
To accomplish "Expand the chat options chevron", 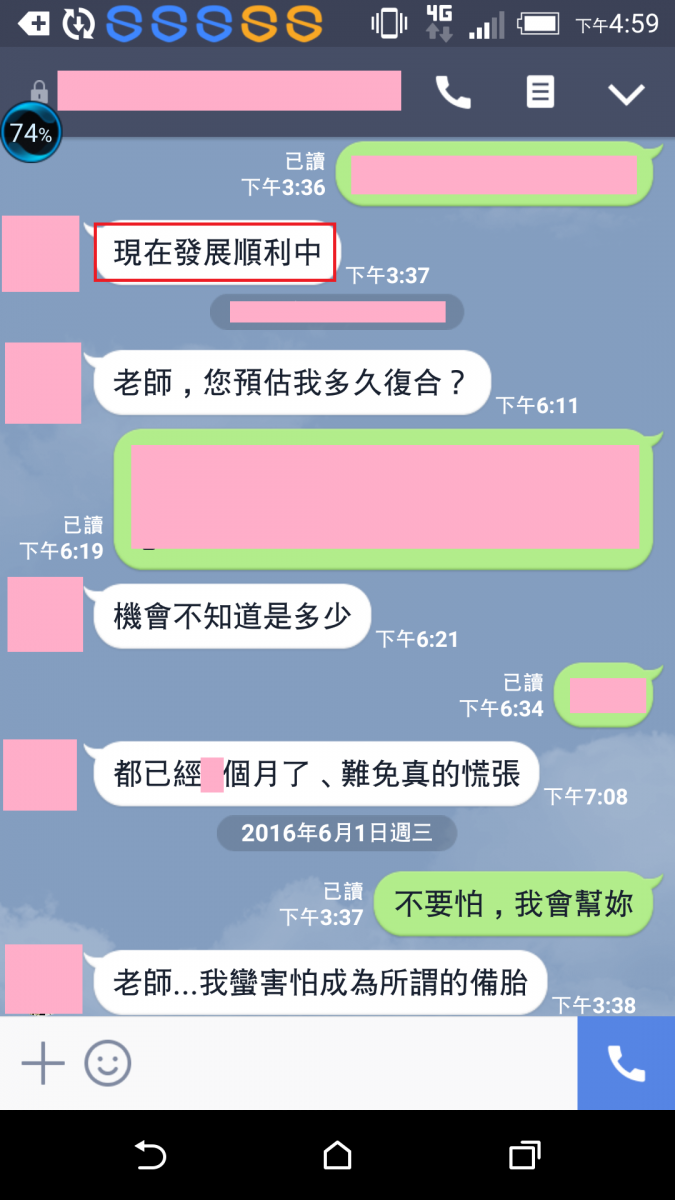I will (x=627, y=94).
